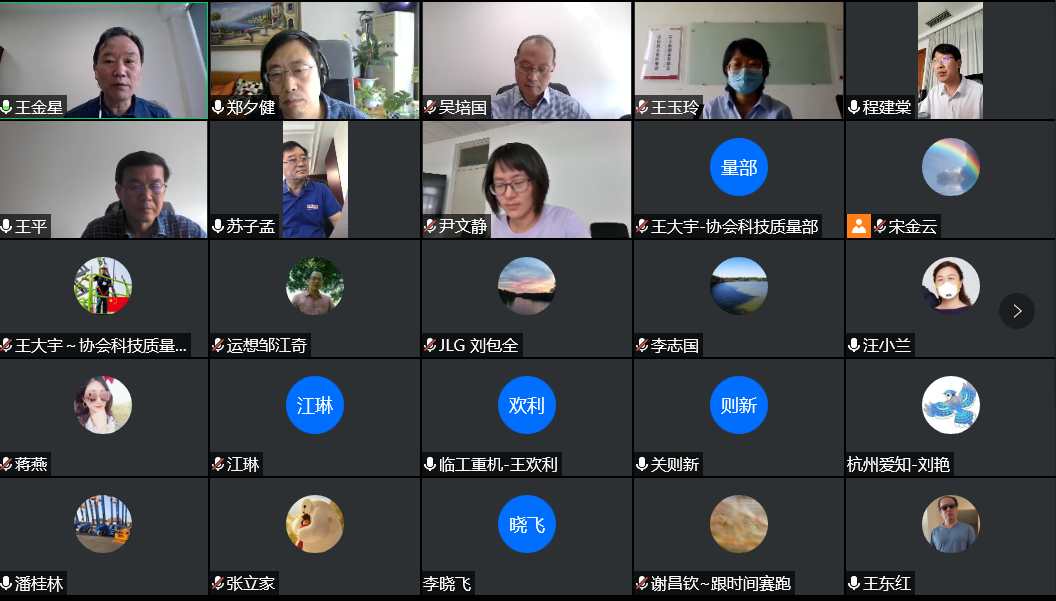Image resolution: width=1056 pixels, height=601 pixels.
Task: Select 王东红's participant tile
Action: (950, 535)
